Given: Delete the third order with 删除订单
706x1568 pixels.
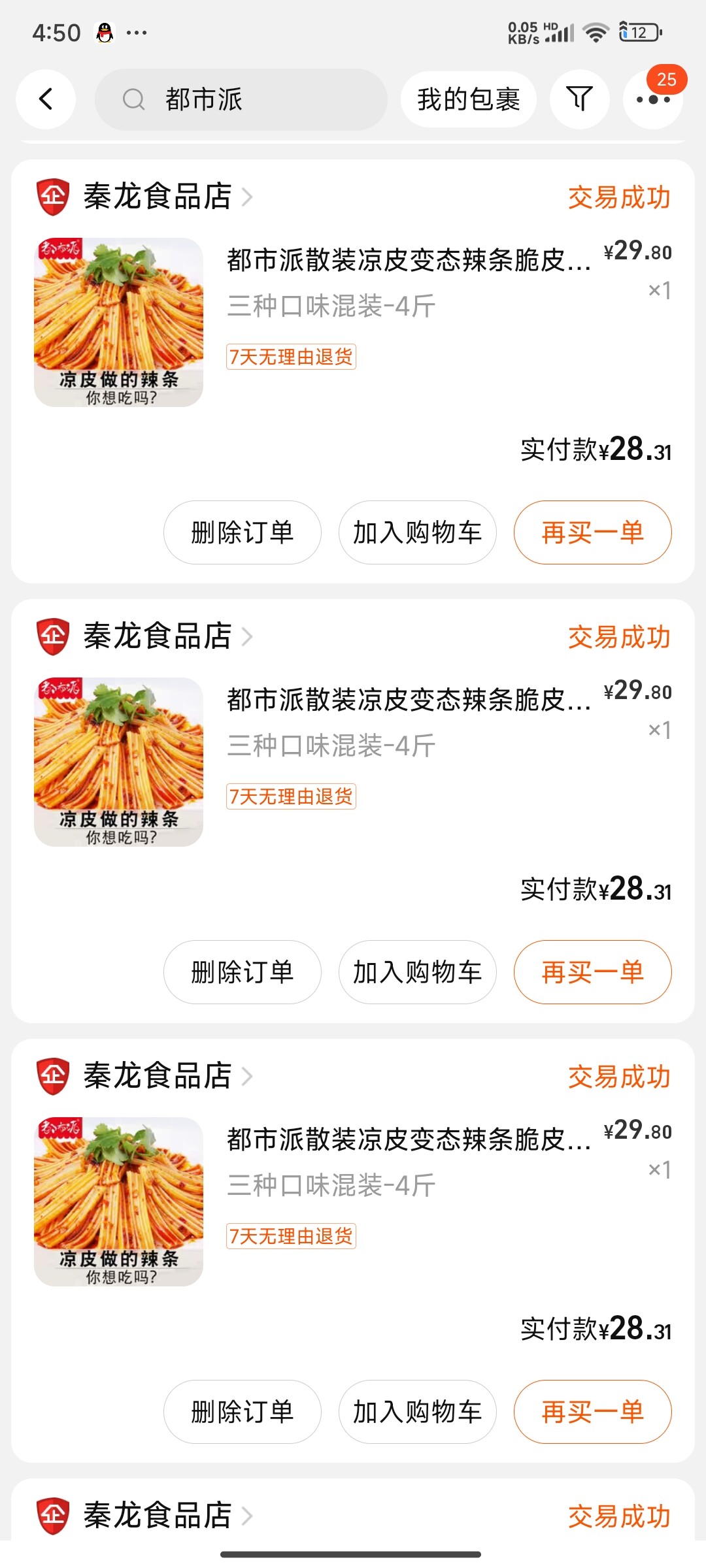Looking at the screenshot, I should point(242,1412).
